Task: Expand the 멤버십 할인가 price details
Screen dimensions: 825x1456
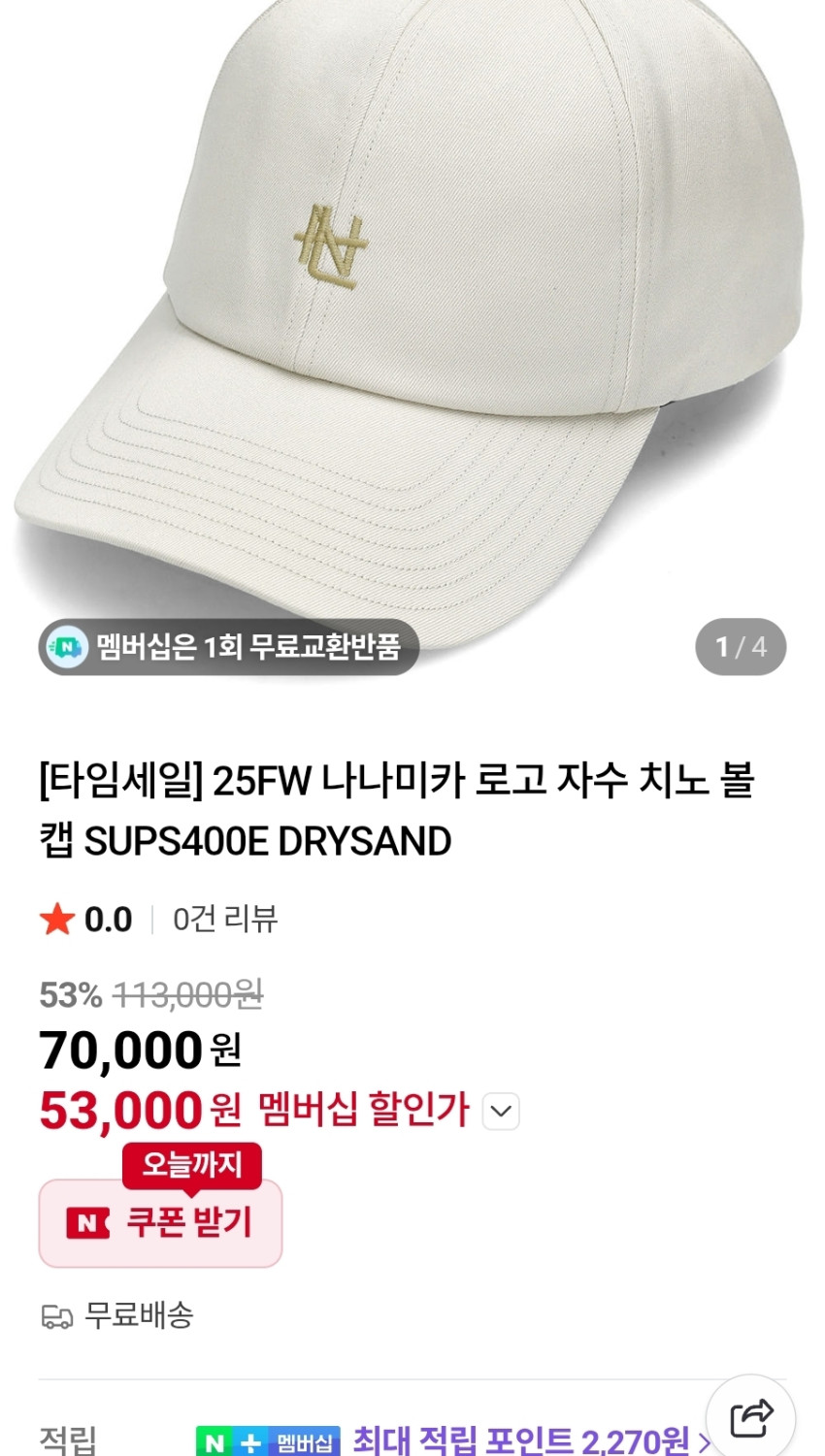Action: (x=501, y=1111)
